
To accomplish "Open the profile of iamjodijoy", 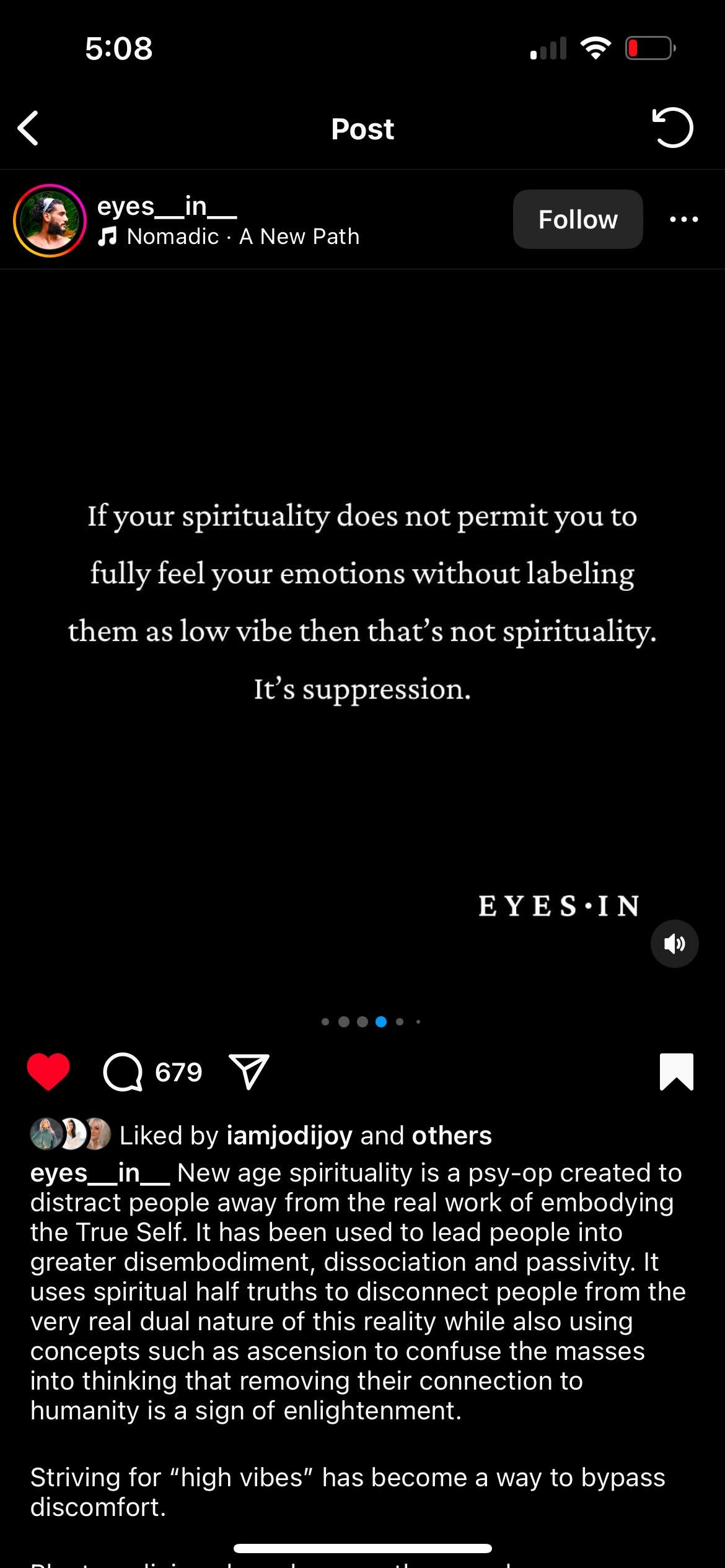I will (289, 1136).
